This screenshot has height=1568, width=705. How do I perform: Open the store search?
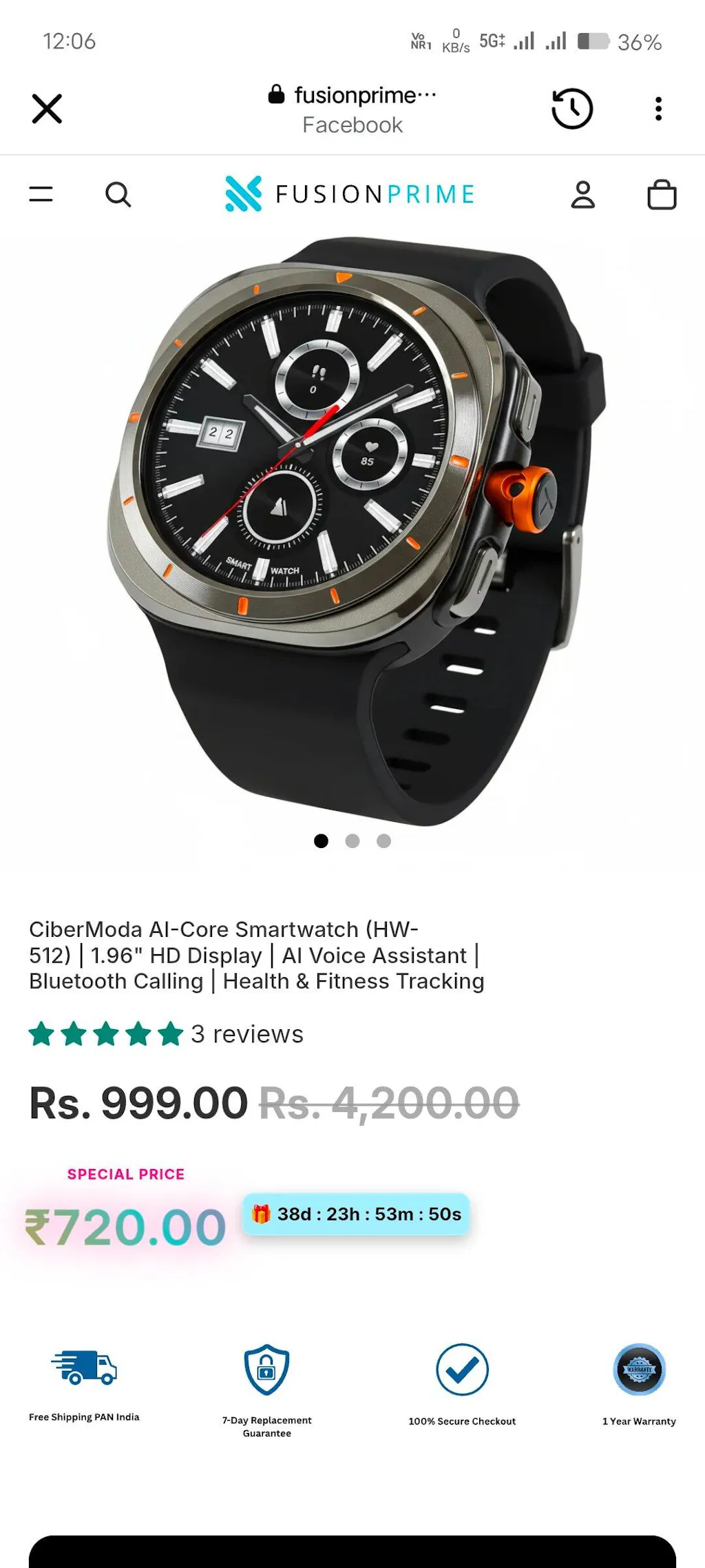pyautogui.click(x=118, y=194)
